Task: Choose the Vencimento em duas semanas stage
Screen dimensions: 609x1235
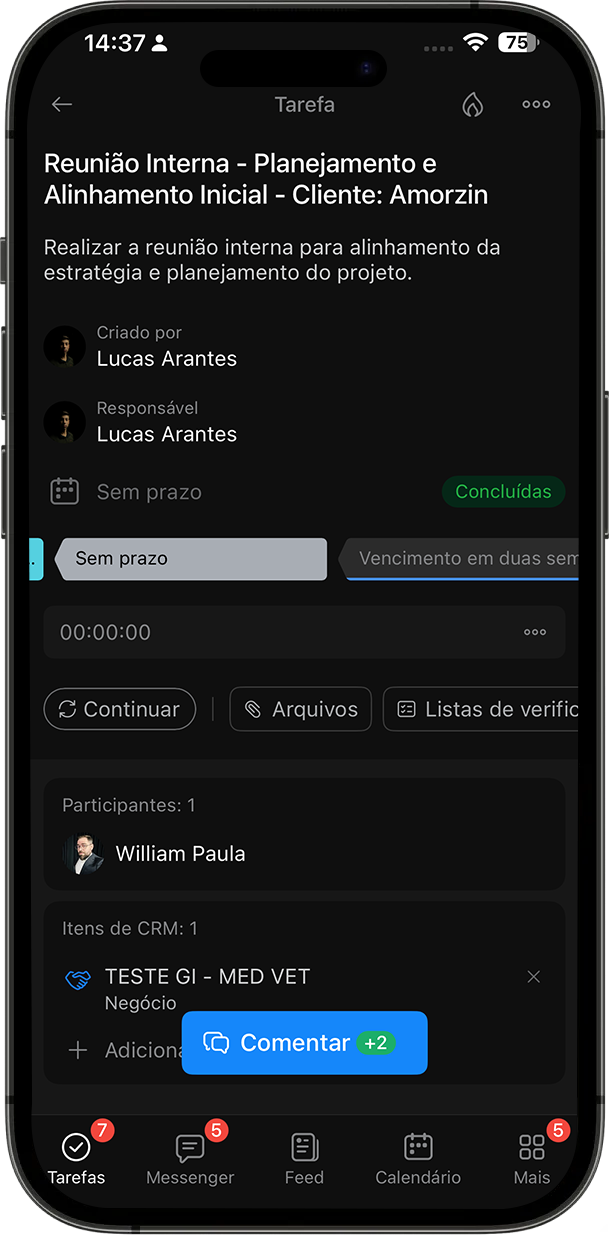Action: [465, 559]
